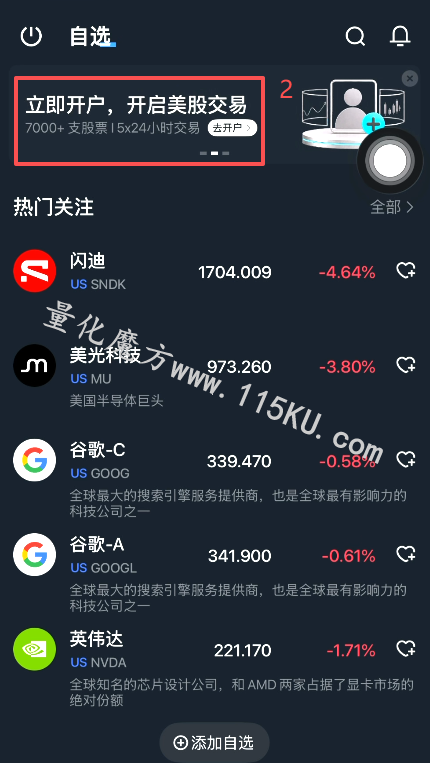Image resolution: width=430 pixels, height=763 pixels.
Task: Add 美光科技 to watchlist via heart icon
Action: pos(406,365)
